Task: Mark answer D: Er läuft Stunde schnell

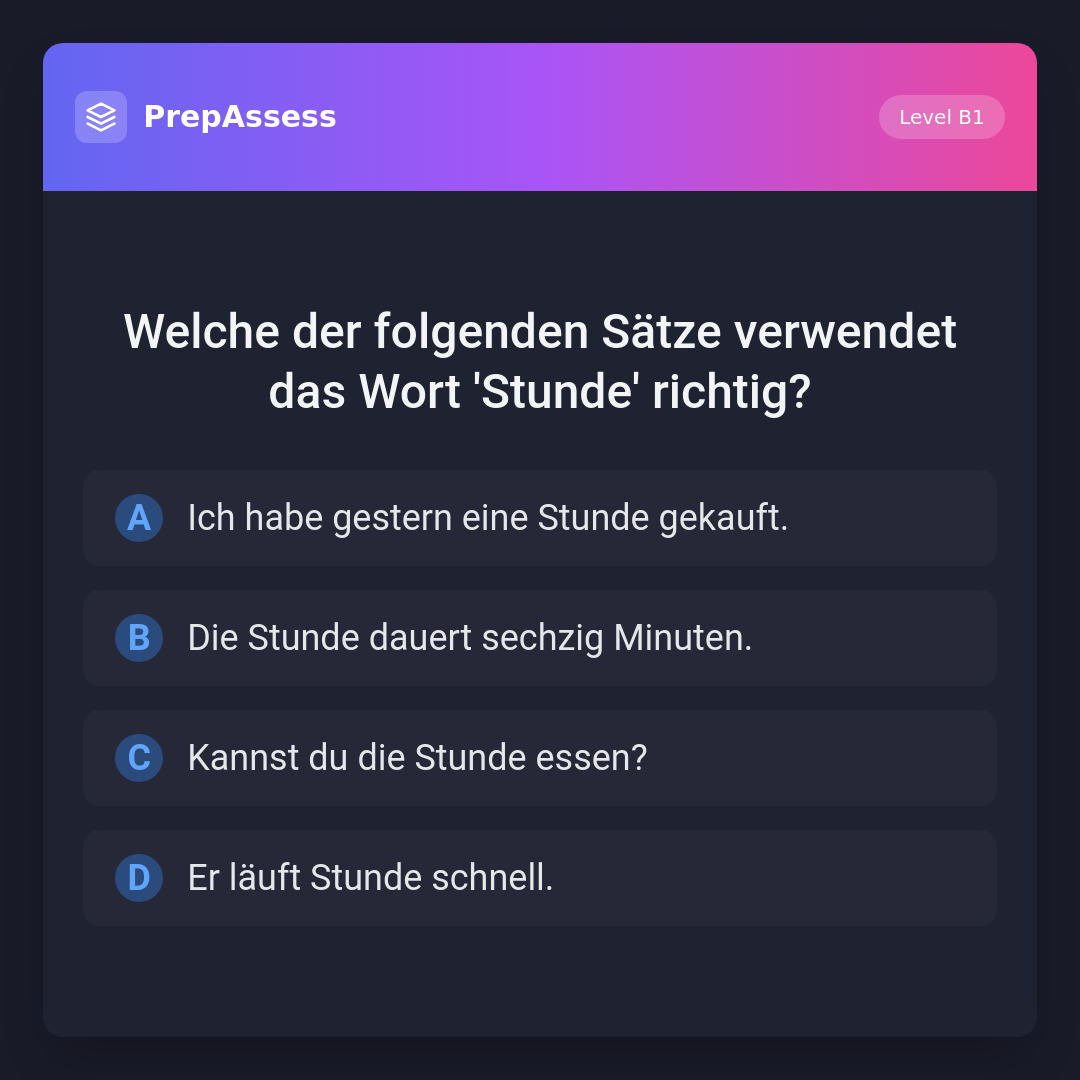Action: 540,878
